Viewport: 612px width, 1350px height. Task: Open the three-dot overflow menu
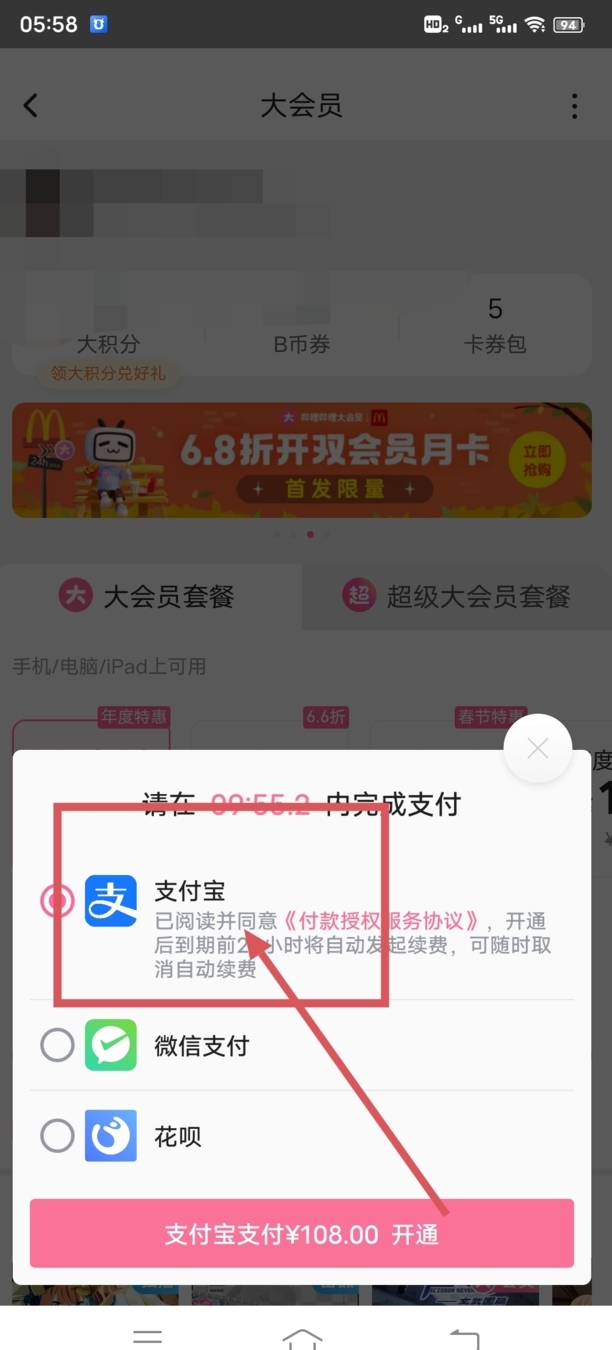[x=574, y=106]
